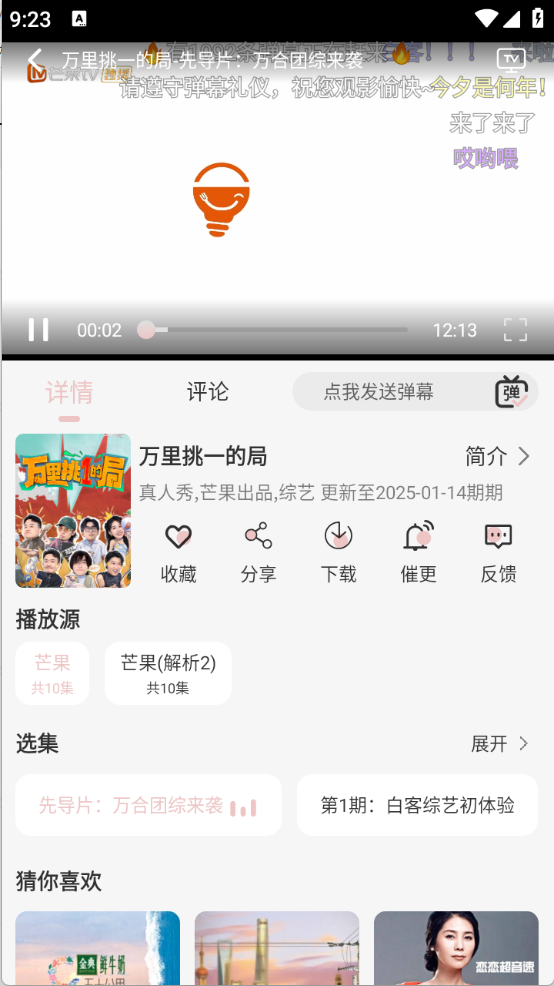Open the 万里挑一的局 poster thumbnail
Viewport: 554px width, 986px height.
click(73, 511)
